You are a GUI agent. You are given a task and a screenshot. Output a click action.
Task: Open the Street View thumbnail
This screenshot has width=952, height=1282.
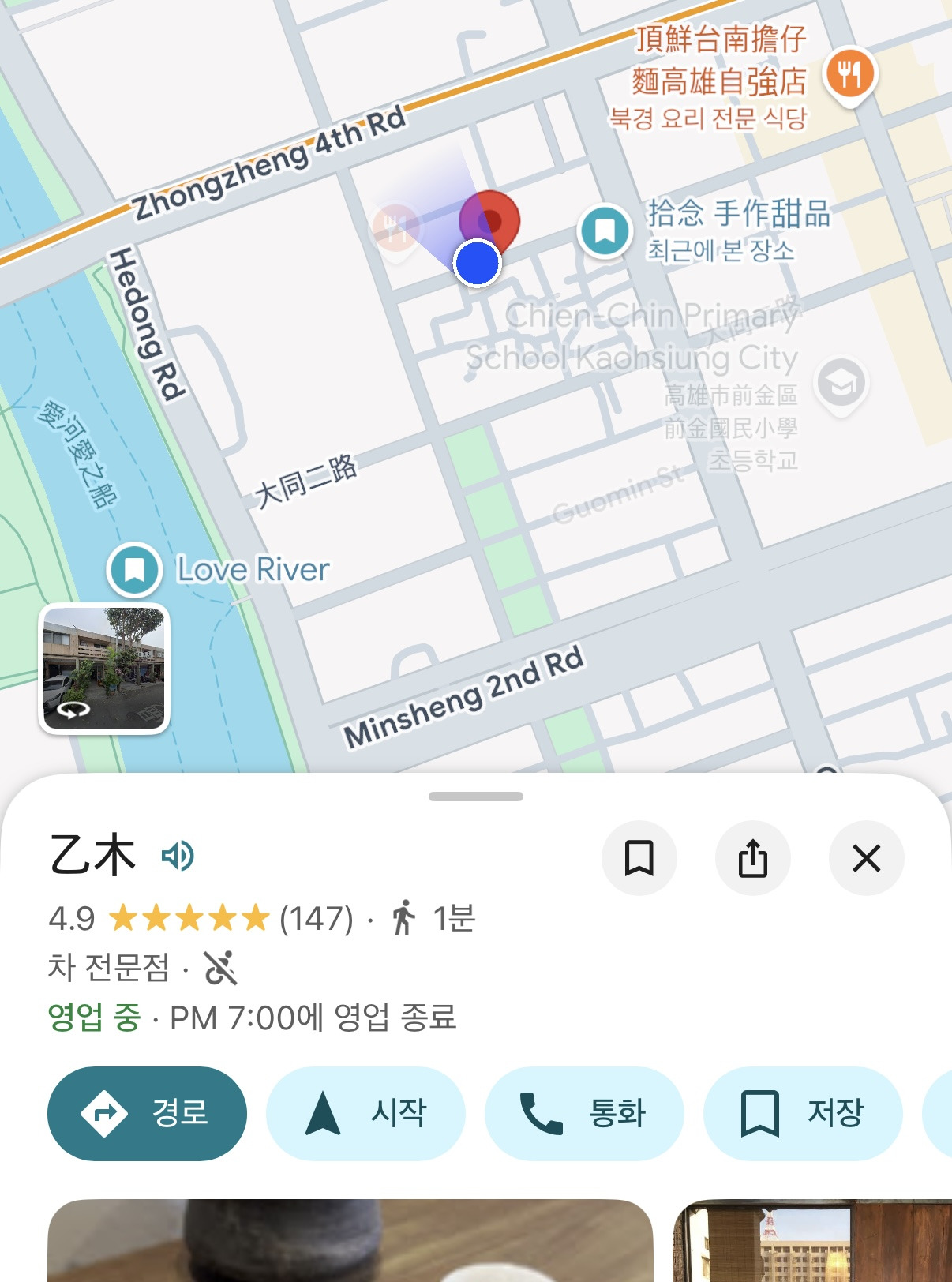coord(104,669)
